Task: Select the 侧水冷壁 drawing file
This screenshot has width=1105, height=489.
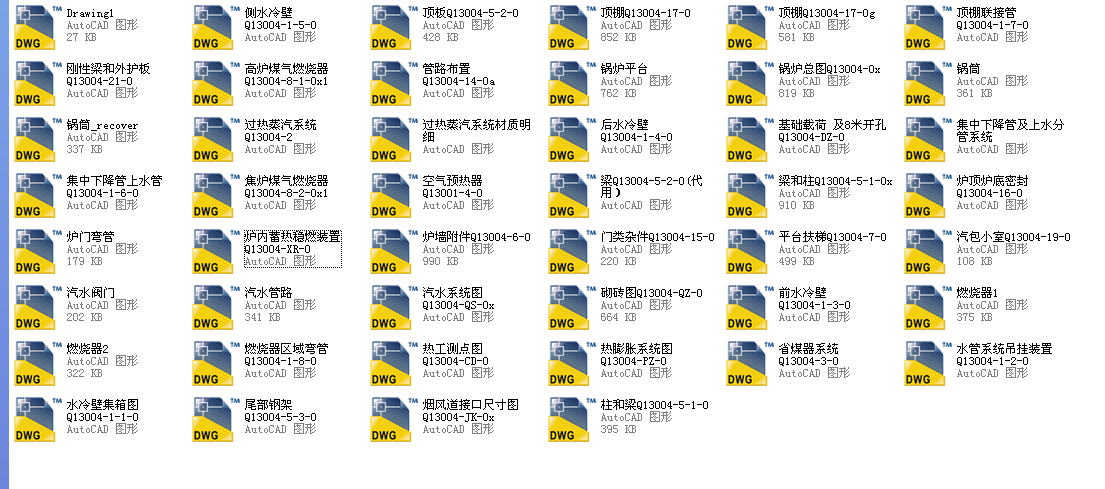Action: (212, 27)
